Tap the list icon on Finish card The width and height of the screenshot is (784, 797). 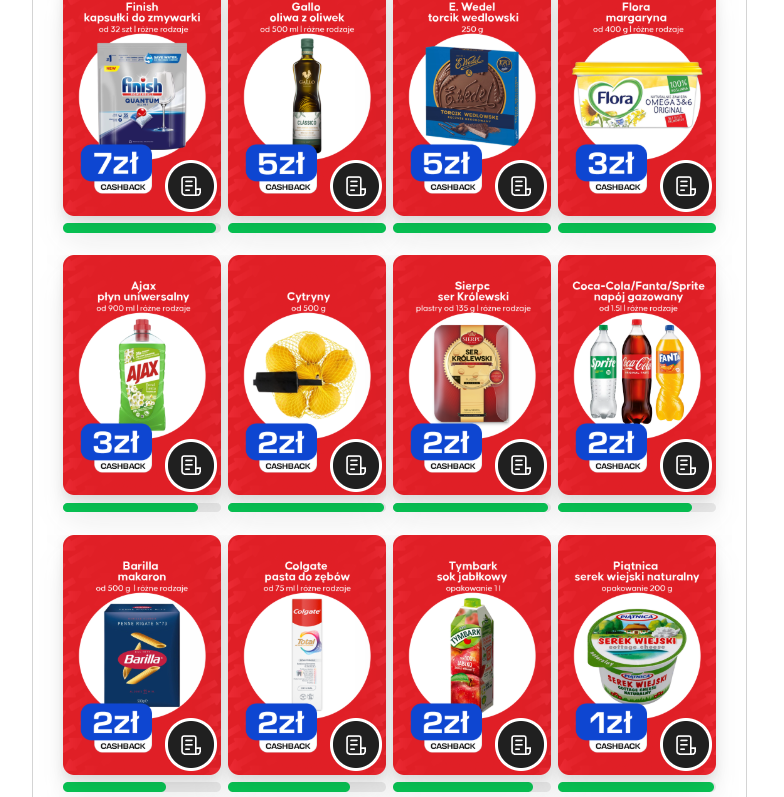point(191,186)
